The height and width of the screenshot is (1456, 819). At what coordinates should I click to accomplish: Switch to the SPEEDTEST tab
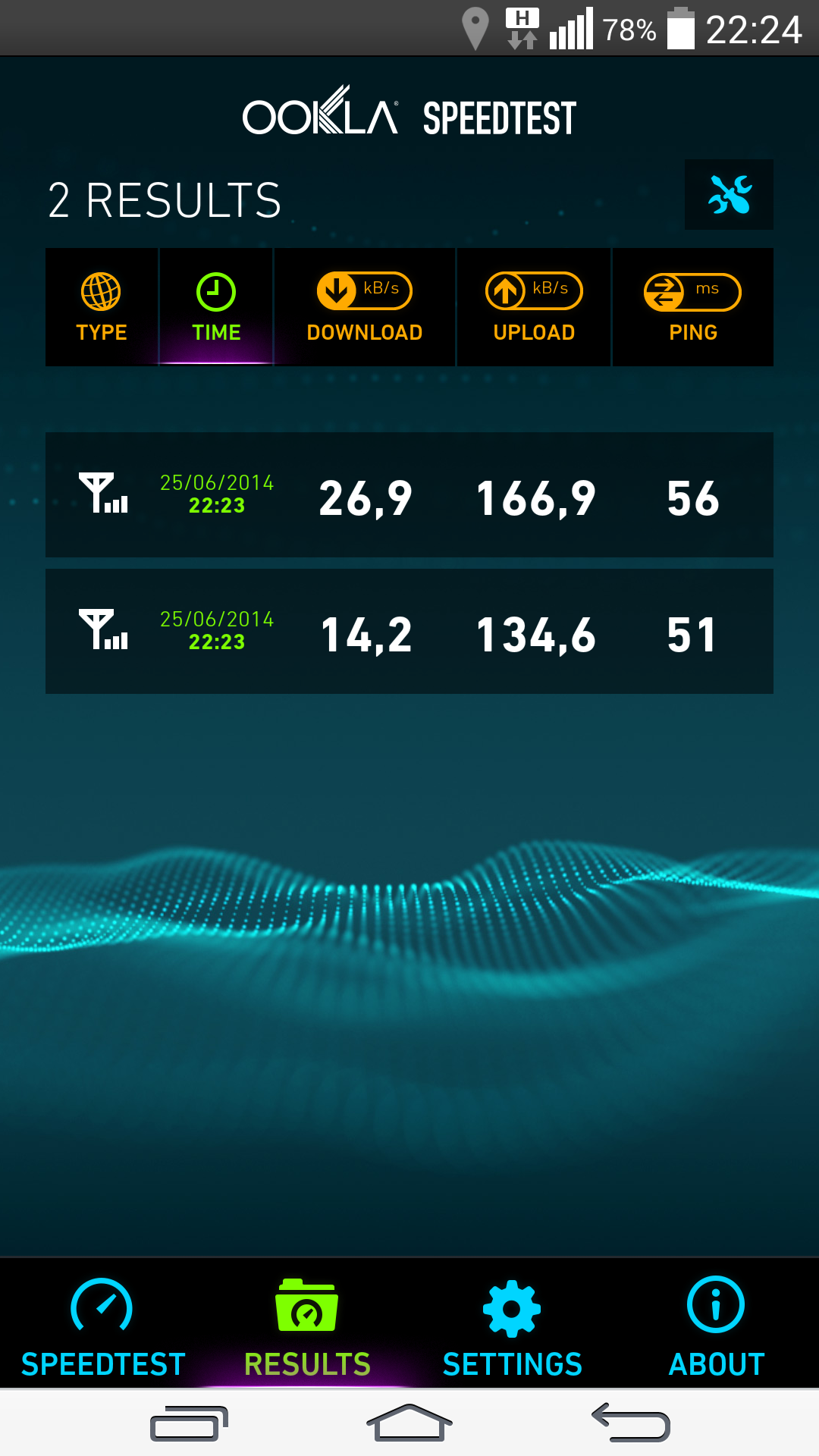point(102,1335)
